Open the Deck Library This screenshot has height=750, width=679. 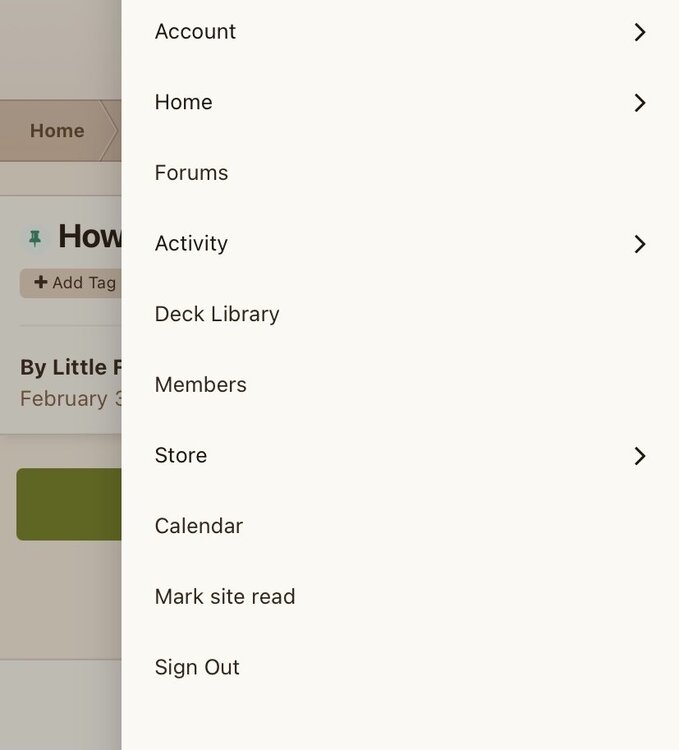(217, 314)
